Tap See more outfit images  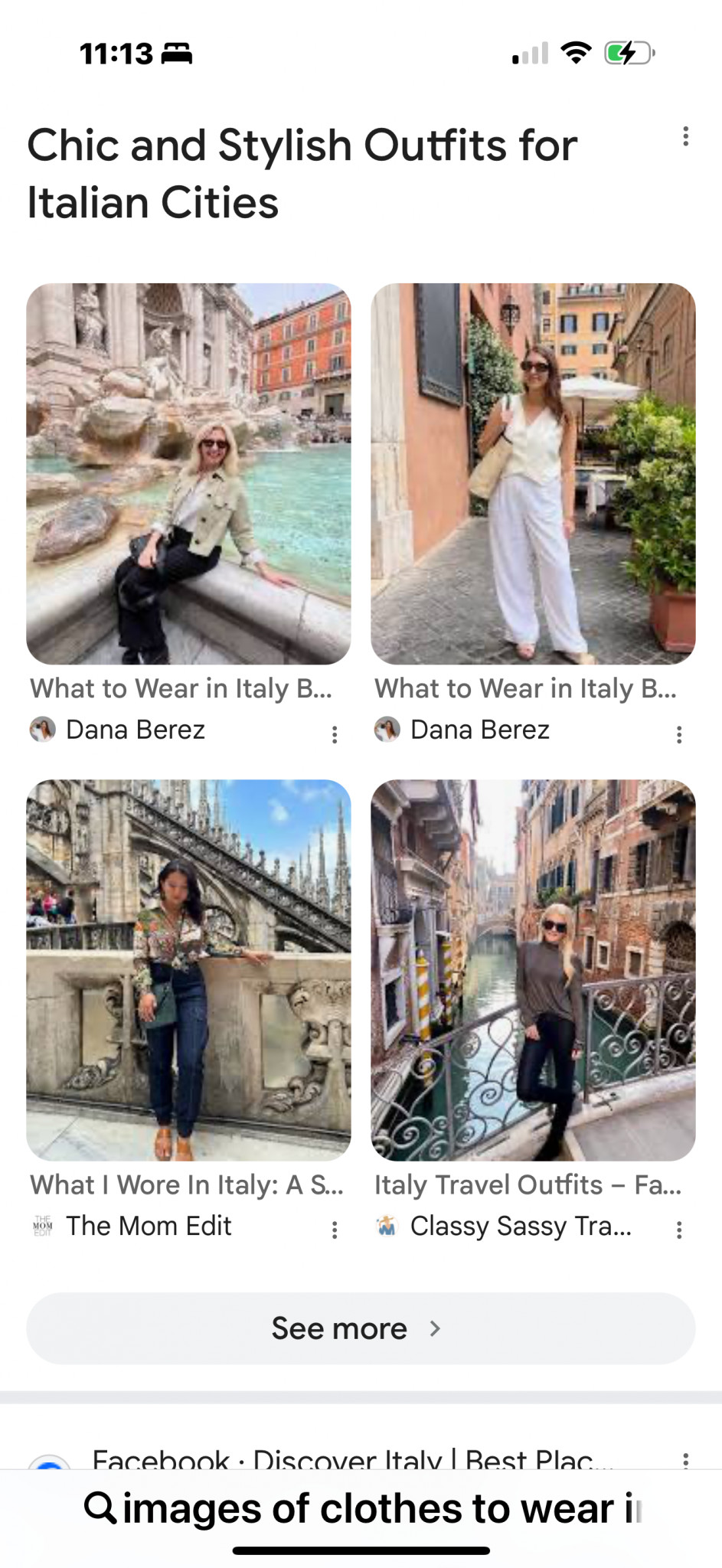pos(361,1328)
